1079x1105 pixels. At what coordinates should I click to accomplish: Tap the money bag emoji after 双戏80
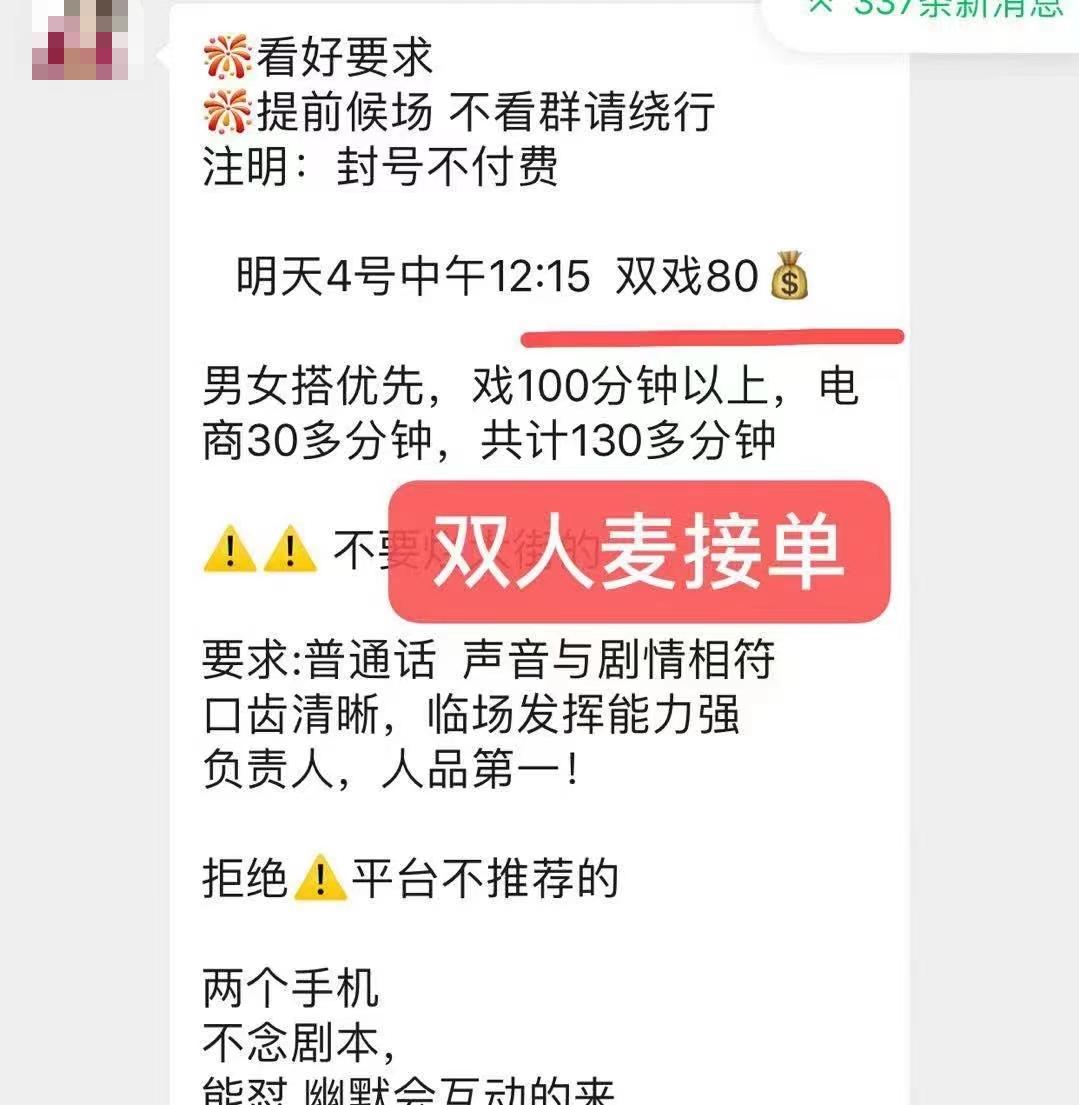pos(789,278)
